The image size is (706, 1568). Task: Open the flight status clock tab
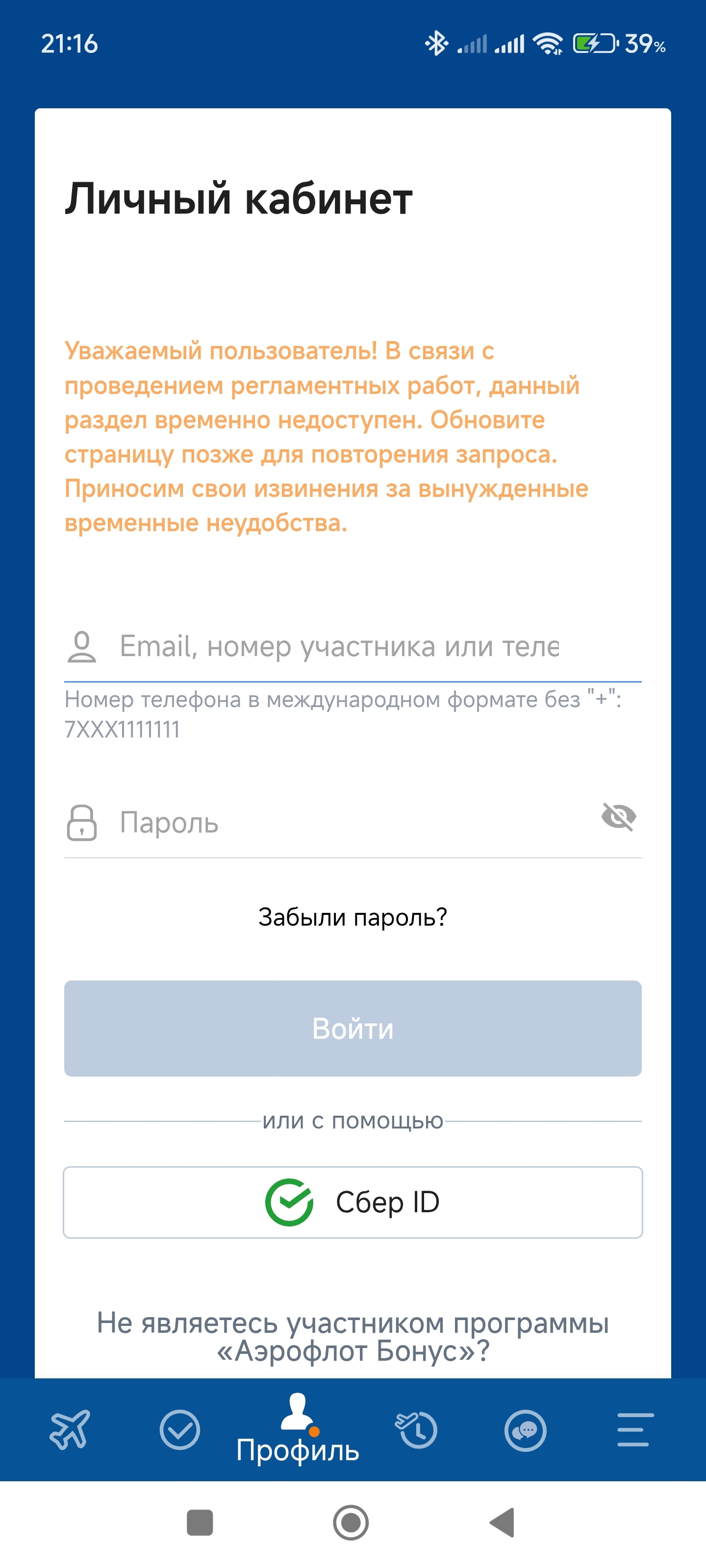(x=417, y=1429)
